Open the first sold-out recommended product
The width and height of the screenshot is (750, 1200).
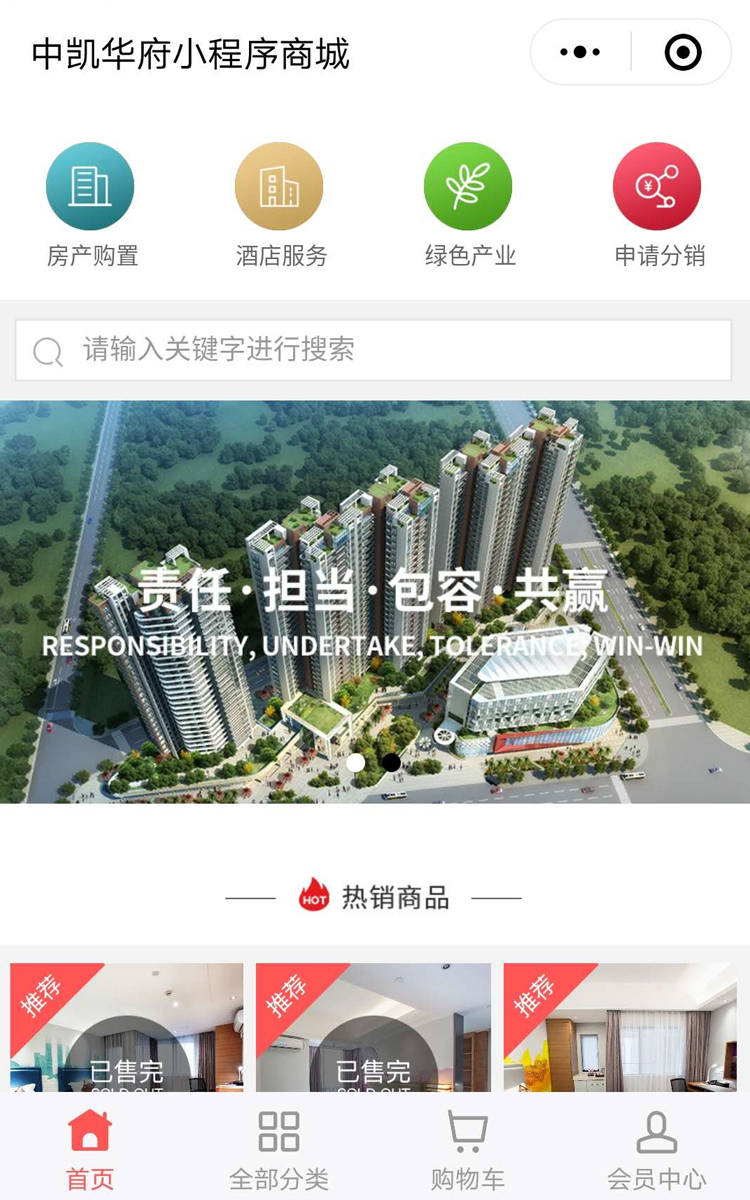pyautogui.click(x=127, y=1030)
